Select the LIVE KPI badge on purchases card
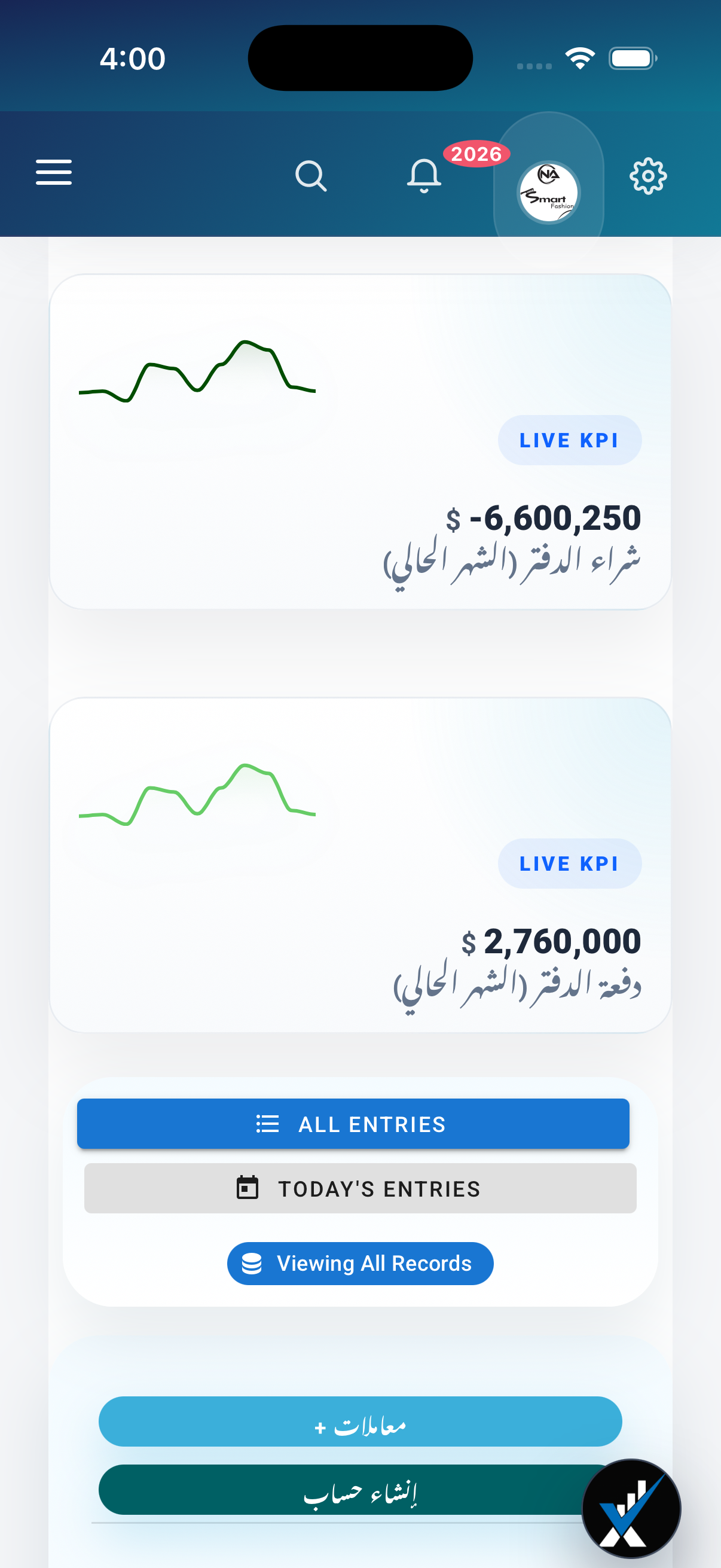Viewport: 721px width, 1568px height. (x=570, y=440)
